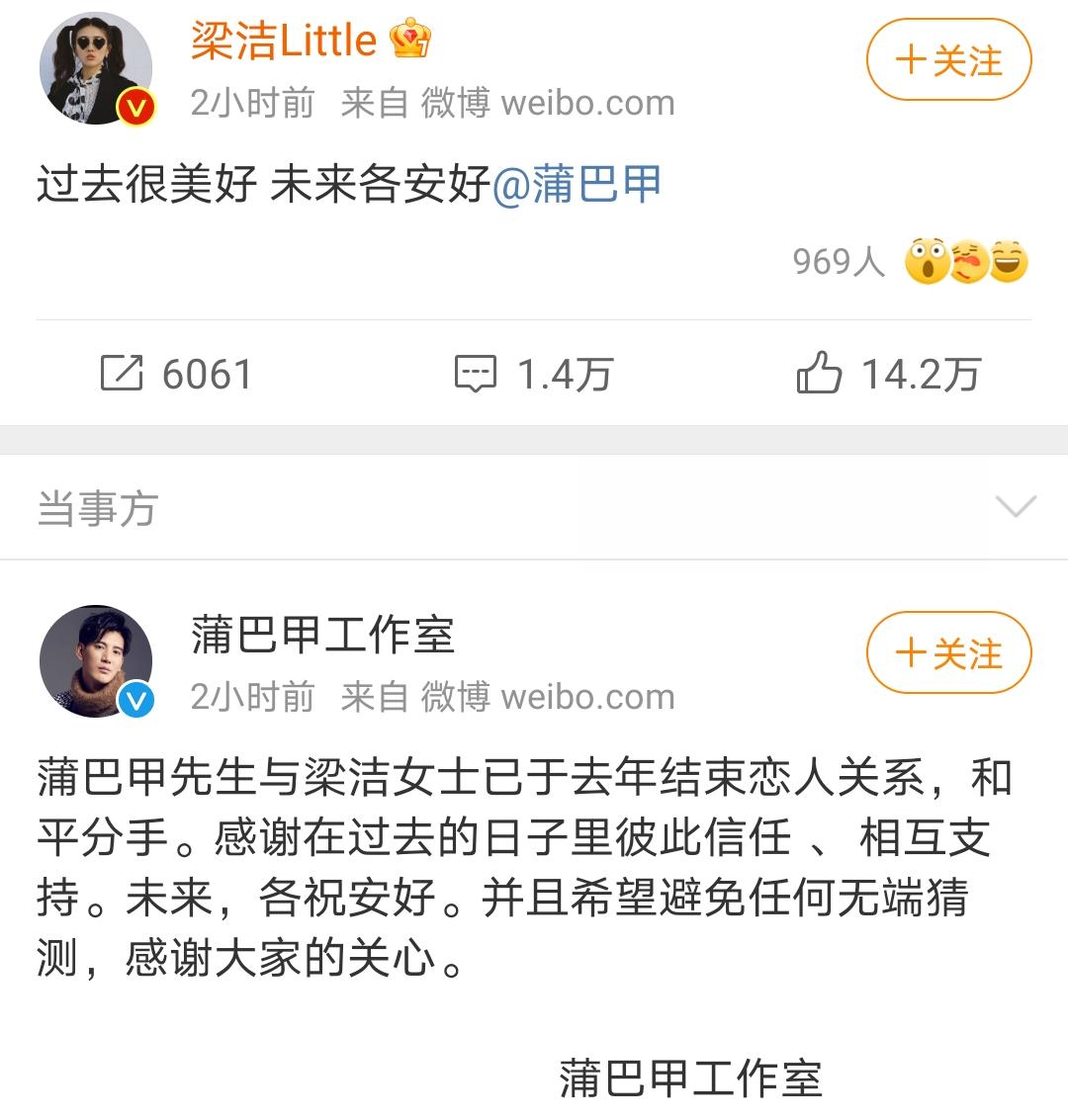This screenshot has height=1120, width=1068.
Task: Click the repost icon under 梁洁's post
Action: click(123, 374)
